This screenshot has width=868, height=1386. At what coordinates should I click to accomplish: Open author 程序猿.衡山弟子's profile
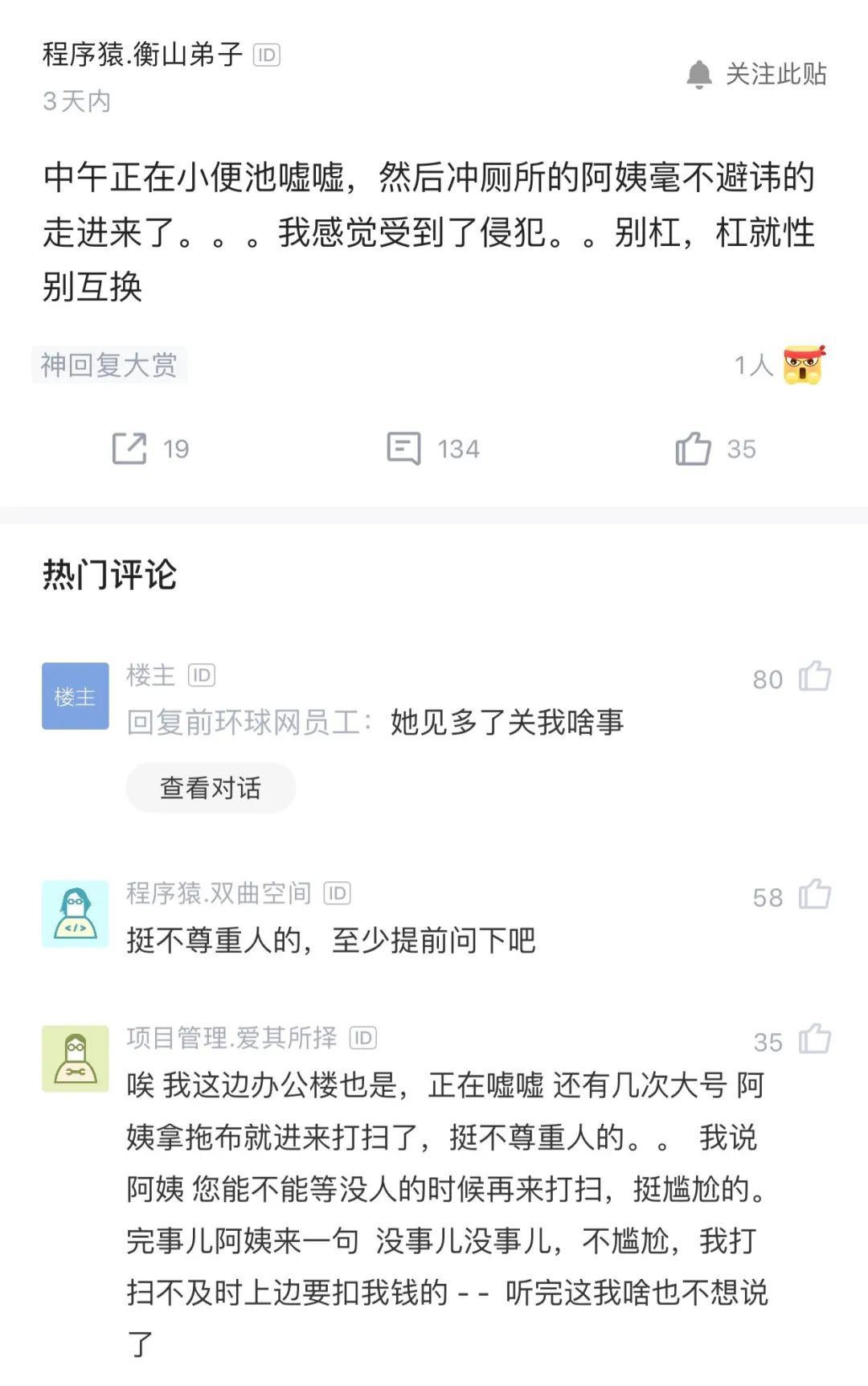(143, 55)
